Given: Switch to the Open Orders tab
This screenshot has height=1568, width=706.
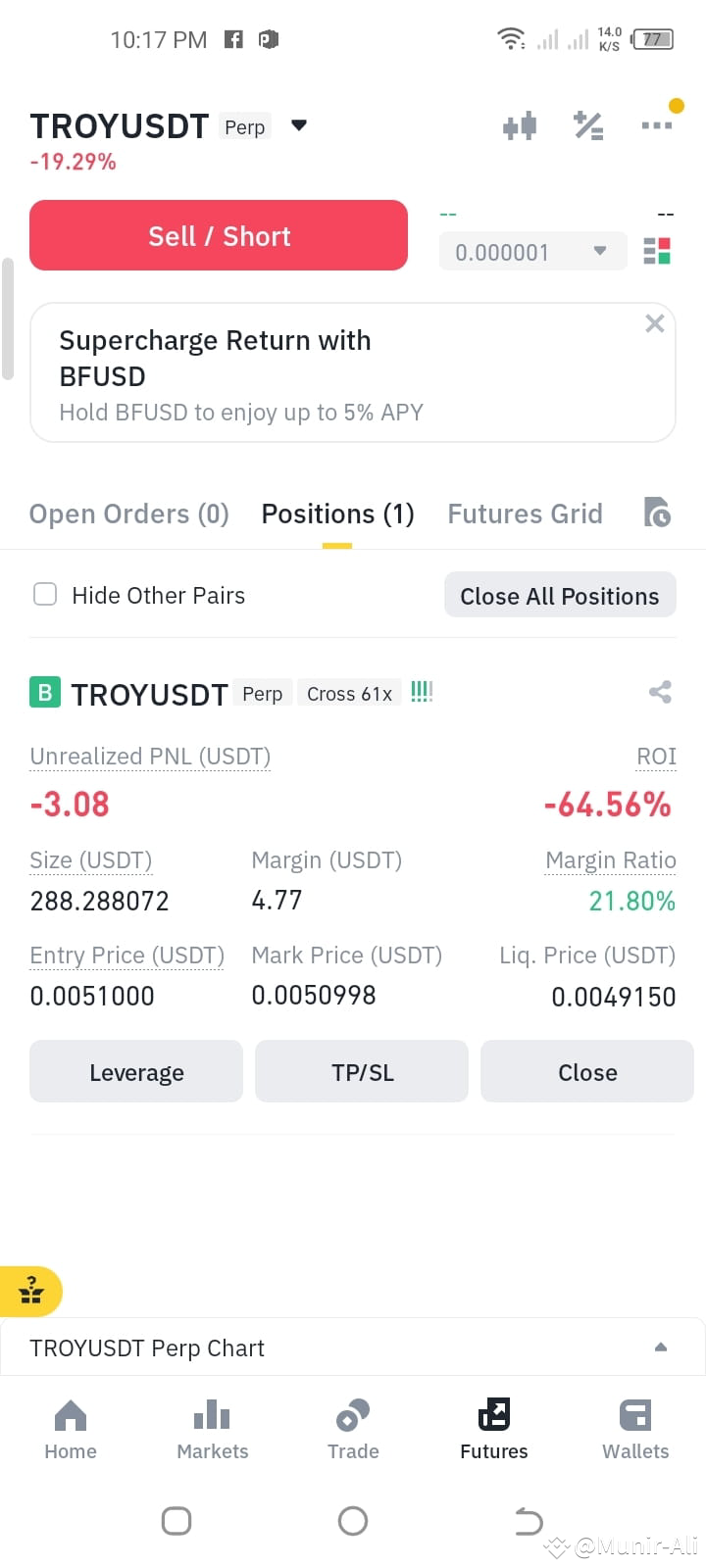Looking at the screenshot, I should click(128, 514).
